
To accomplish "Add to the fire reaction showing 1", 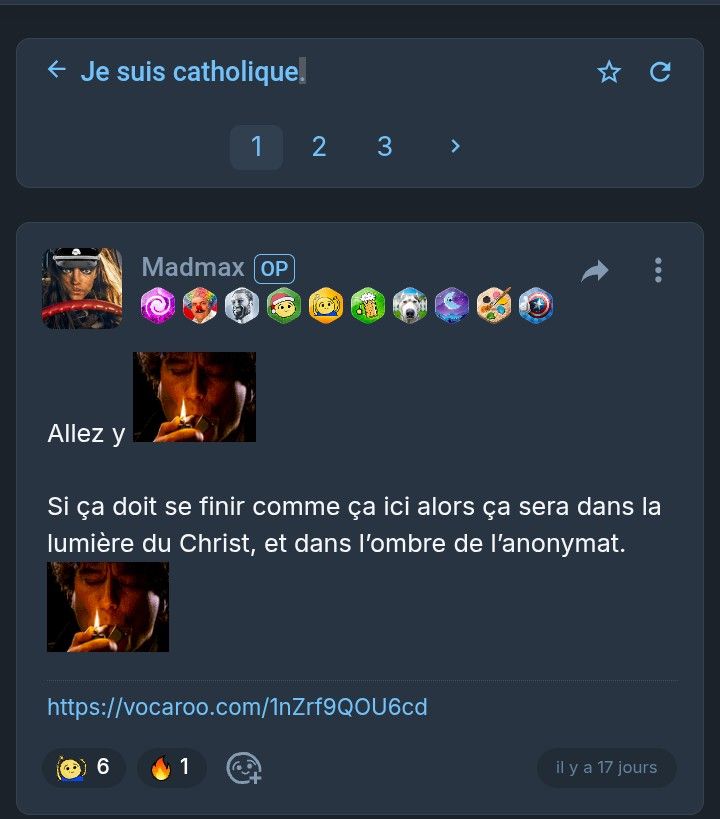I will coord(171,768).
